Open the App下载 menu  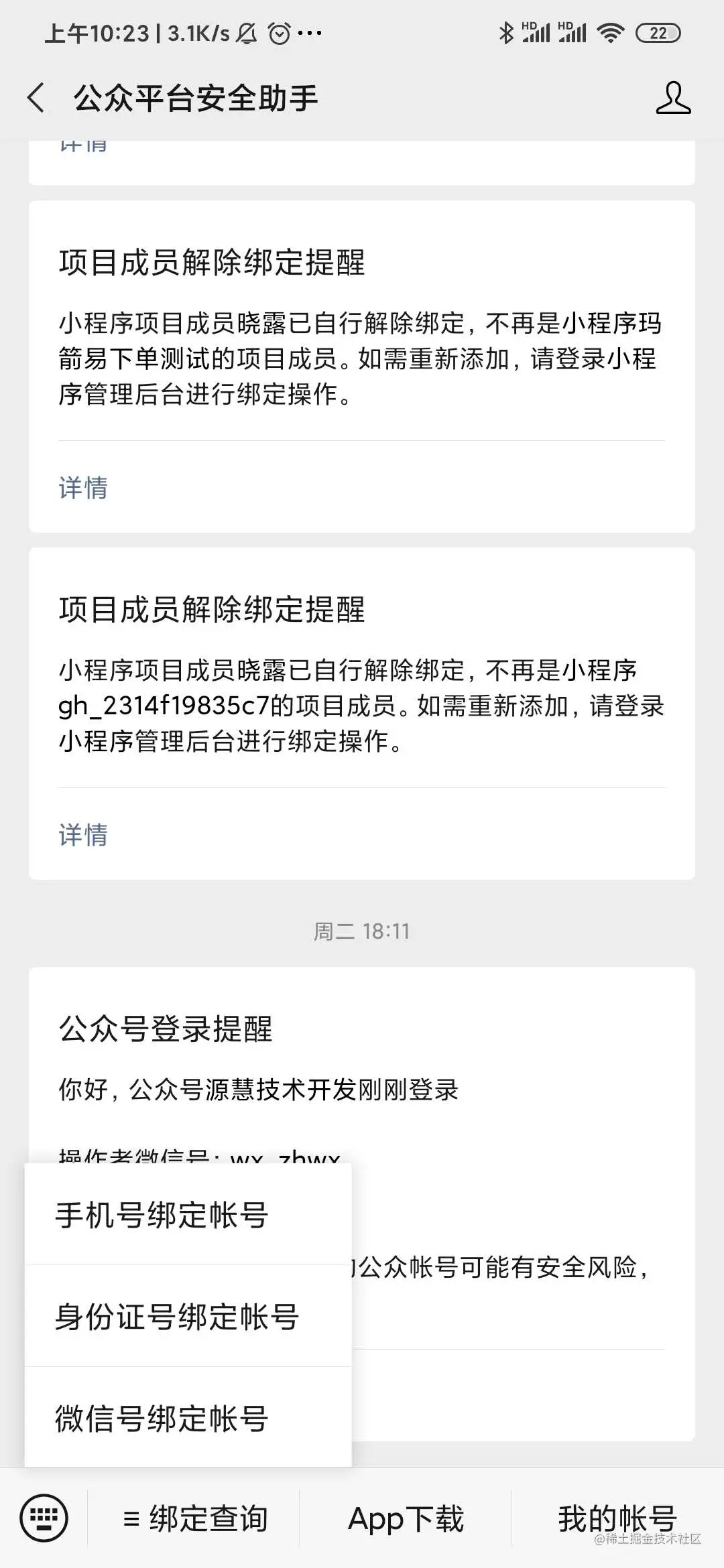pyautogui.click(x=406, y=1518)
